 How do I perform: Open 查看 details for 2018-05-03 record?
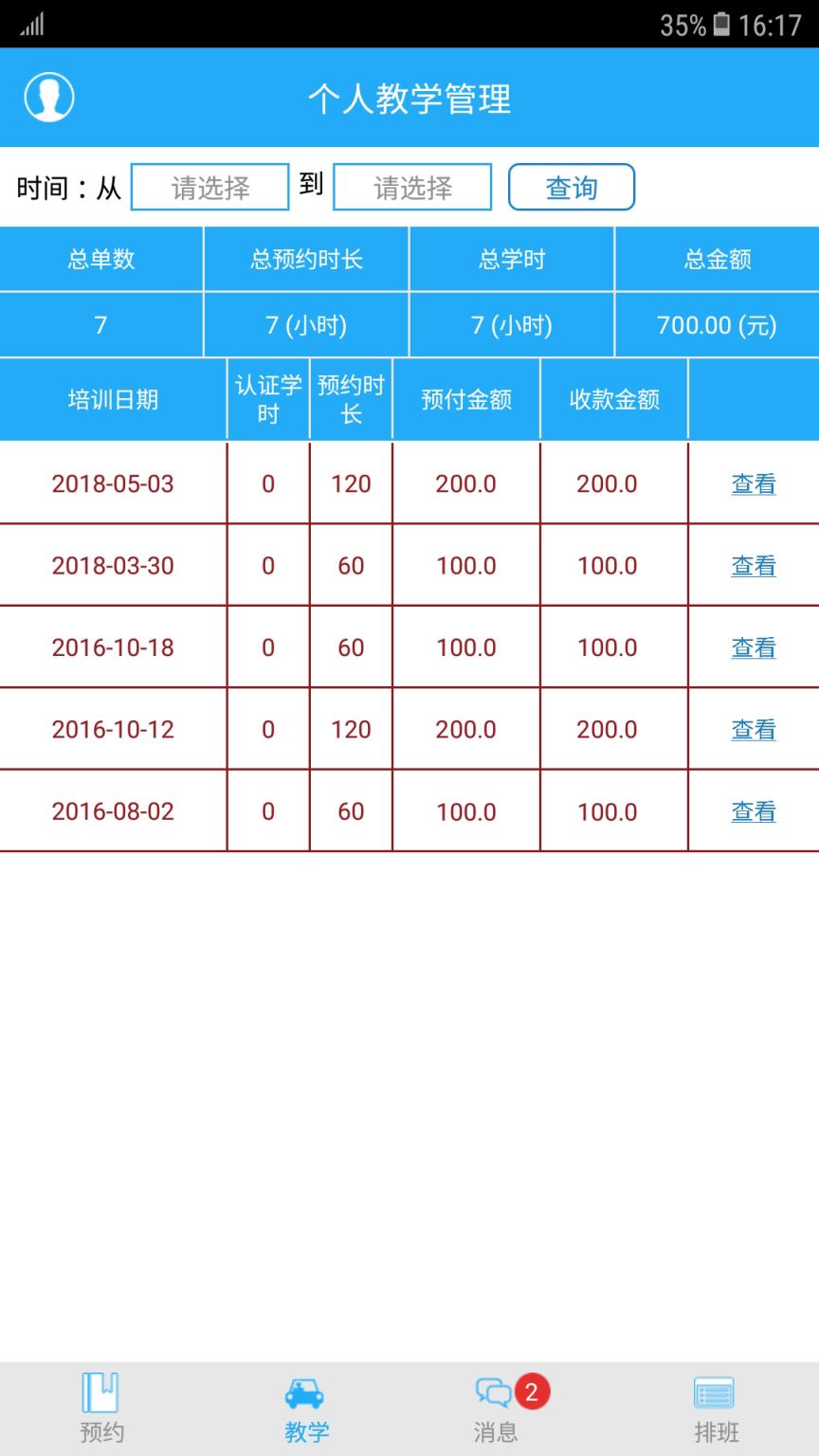[x=753, y=483]
